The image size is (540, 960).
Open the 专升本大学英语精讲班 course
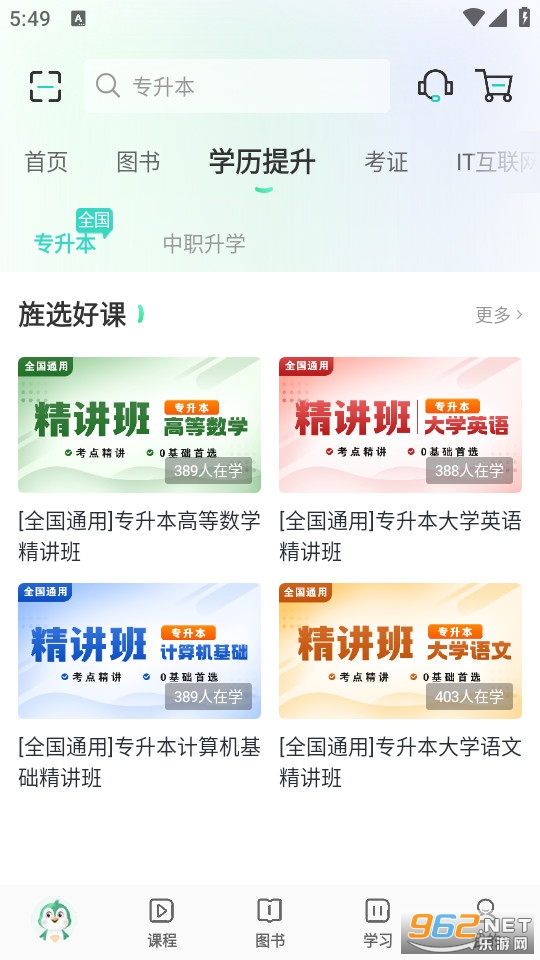[x=400, y=460]
